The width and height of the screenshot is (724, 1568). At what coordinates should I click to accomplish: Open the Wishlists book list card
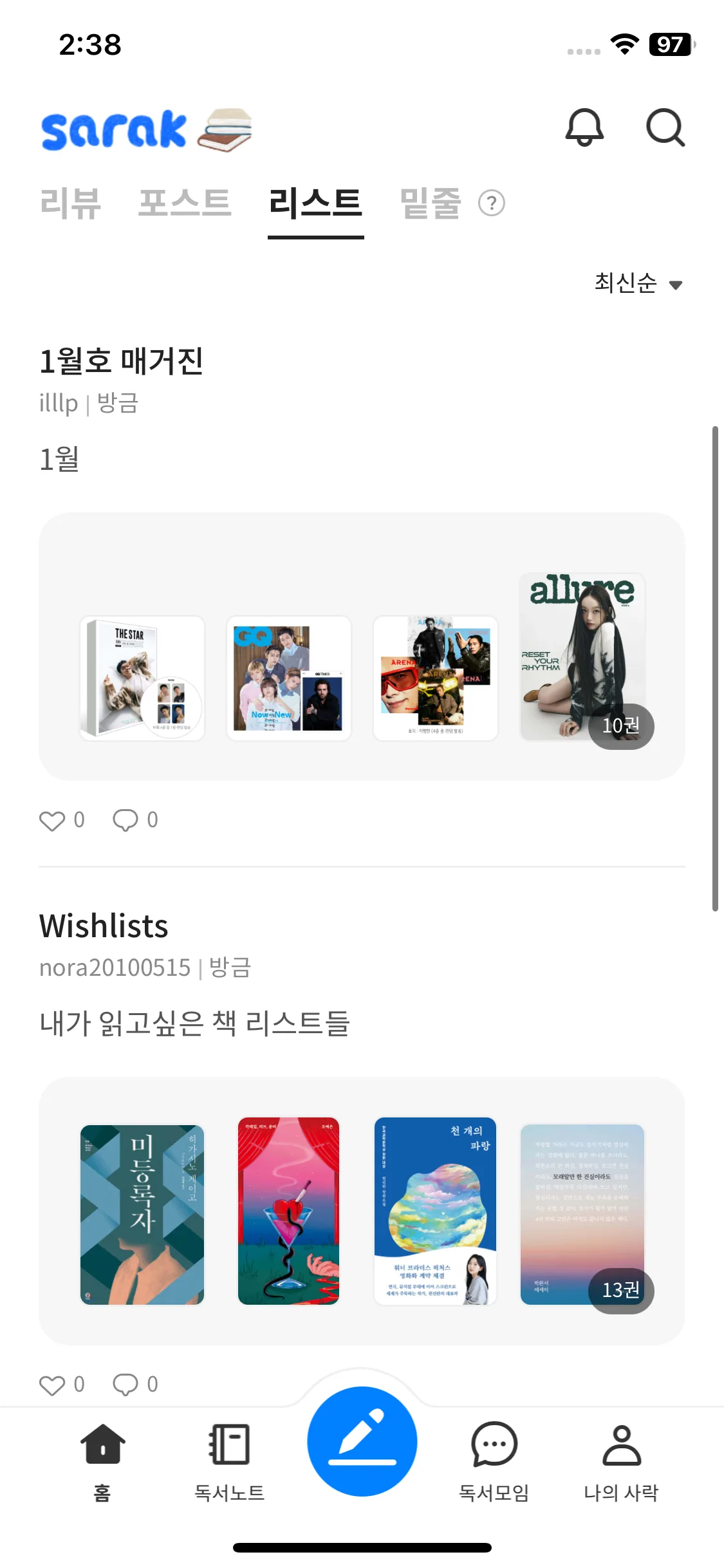[x=362, y=1210]
